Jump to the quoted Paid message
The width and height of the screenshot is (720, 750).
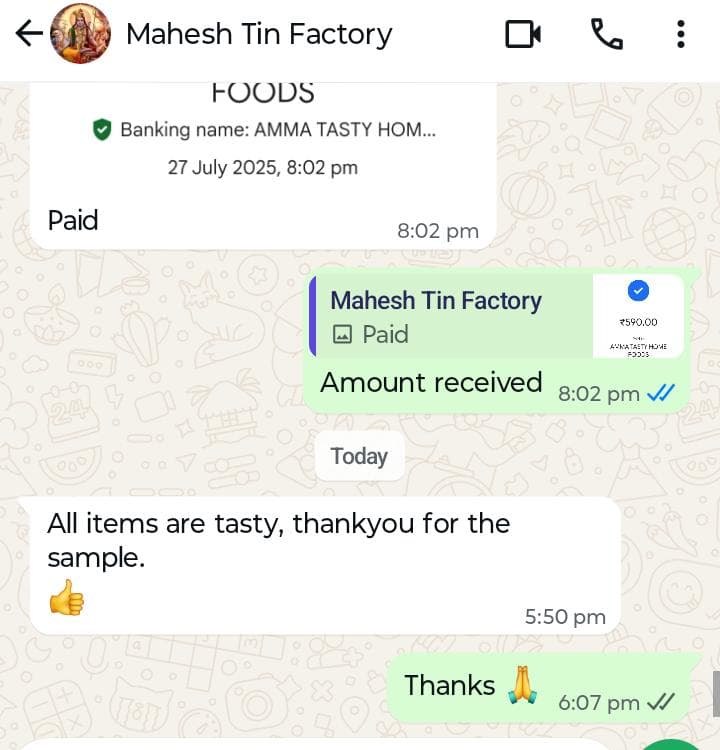coord(497,316)
